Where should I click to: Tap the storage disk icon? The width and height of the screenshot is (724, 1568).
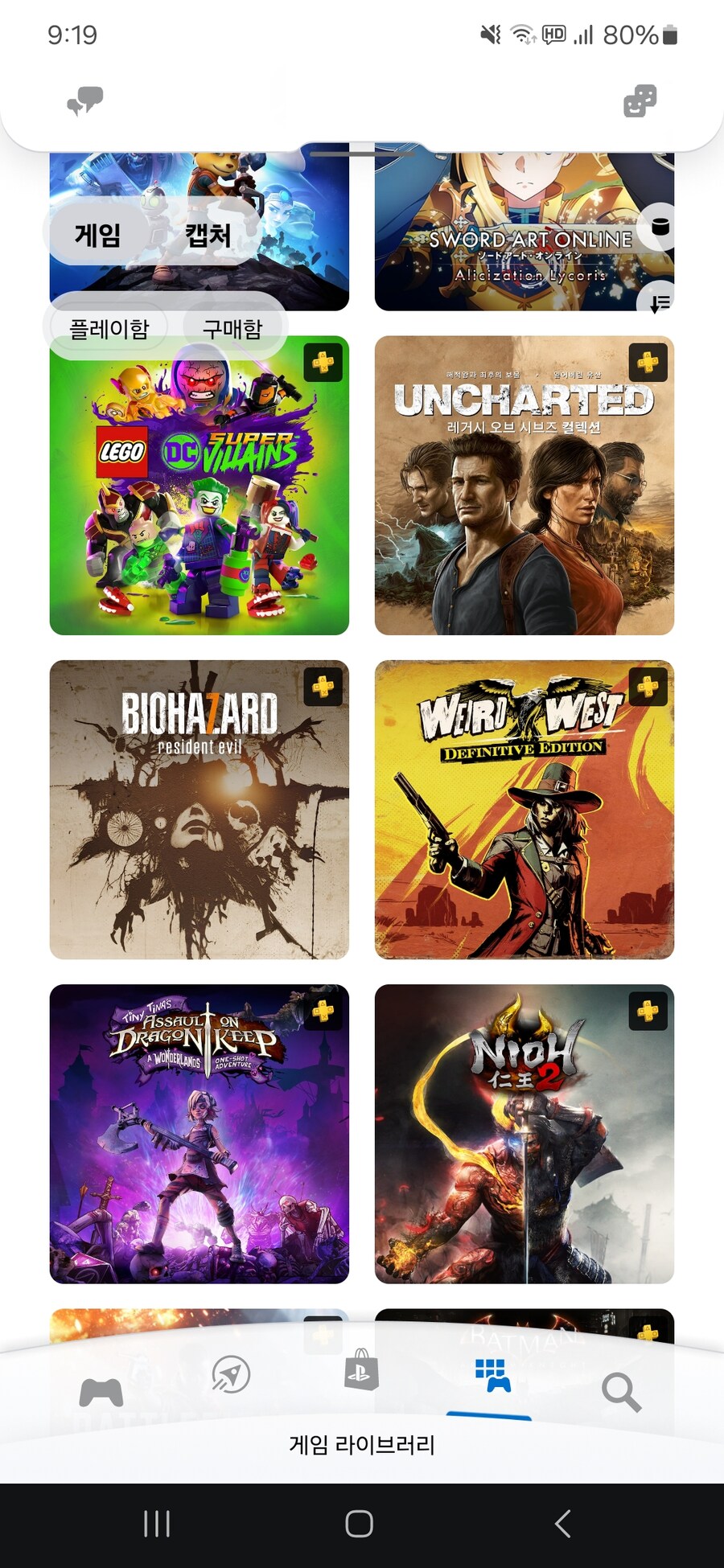pyautogui.click(x=660, y=227)
